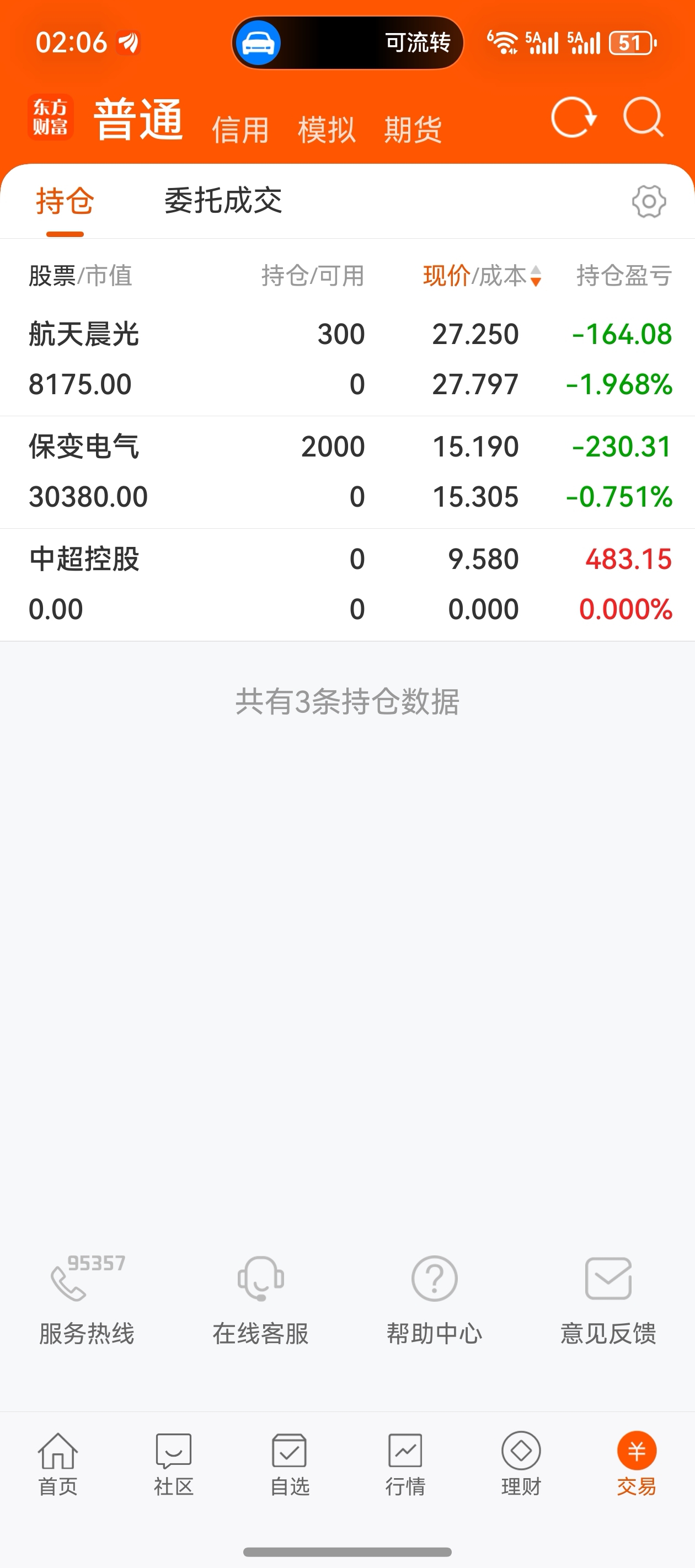Sort holdings by 现价/成本
695x1568 pixels.
pos(481,276)
